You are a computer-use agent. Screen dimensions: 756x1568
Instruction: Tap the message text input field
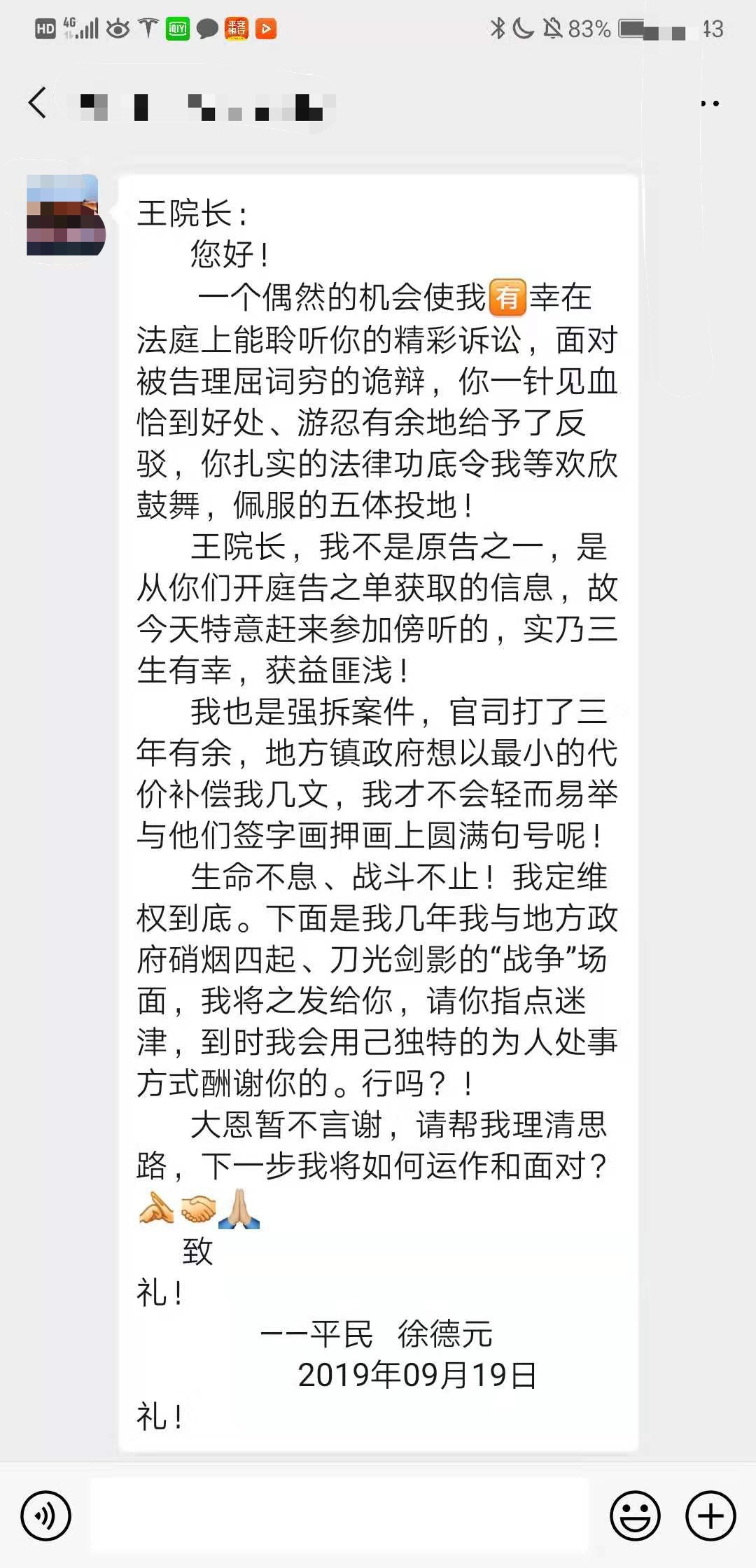pyautogui.click(x=339, y=1516)
